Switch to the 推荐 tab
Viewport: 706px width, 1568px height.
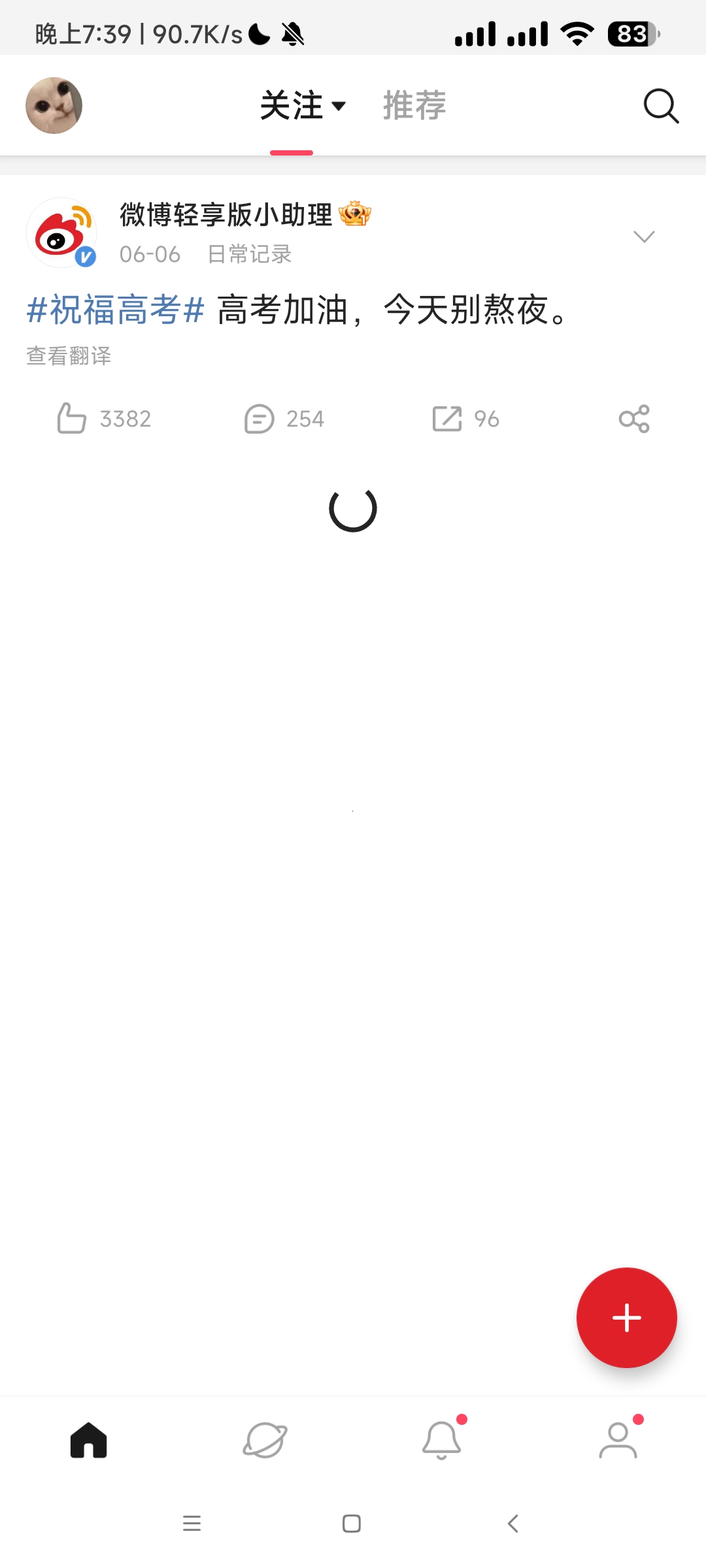[414, 106]
